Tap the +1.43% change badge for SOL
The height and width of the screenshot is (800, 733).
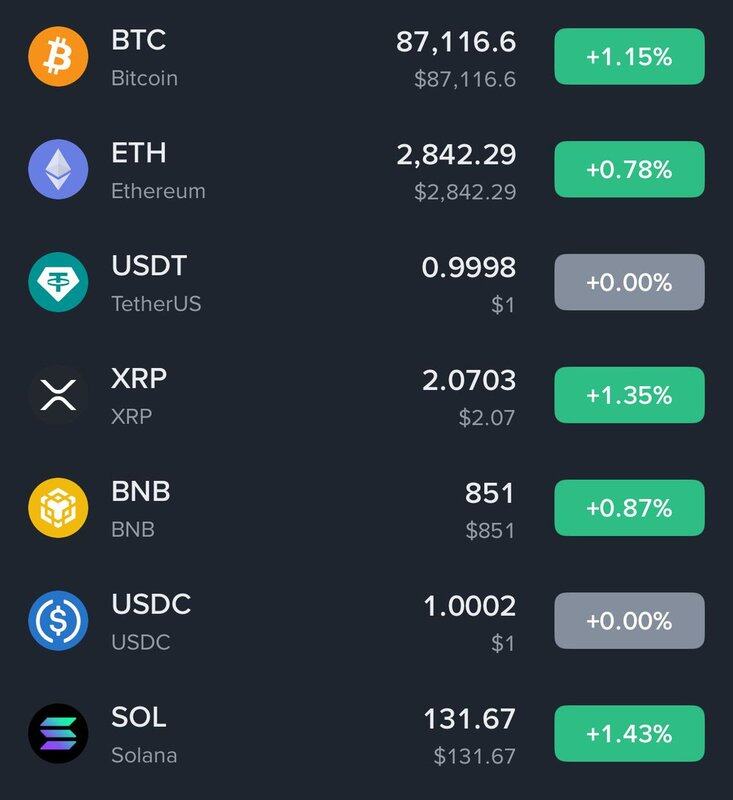point(629,734)
